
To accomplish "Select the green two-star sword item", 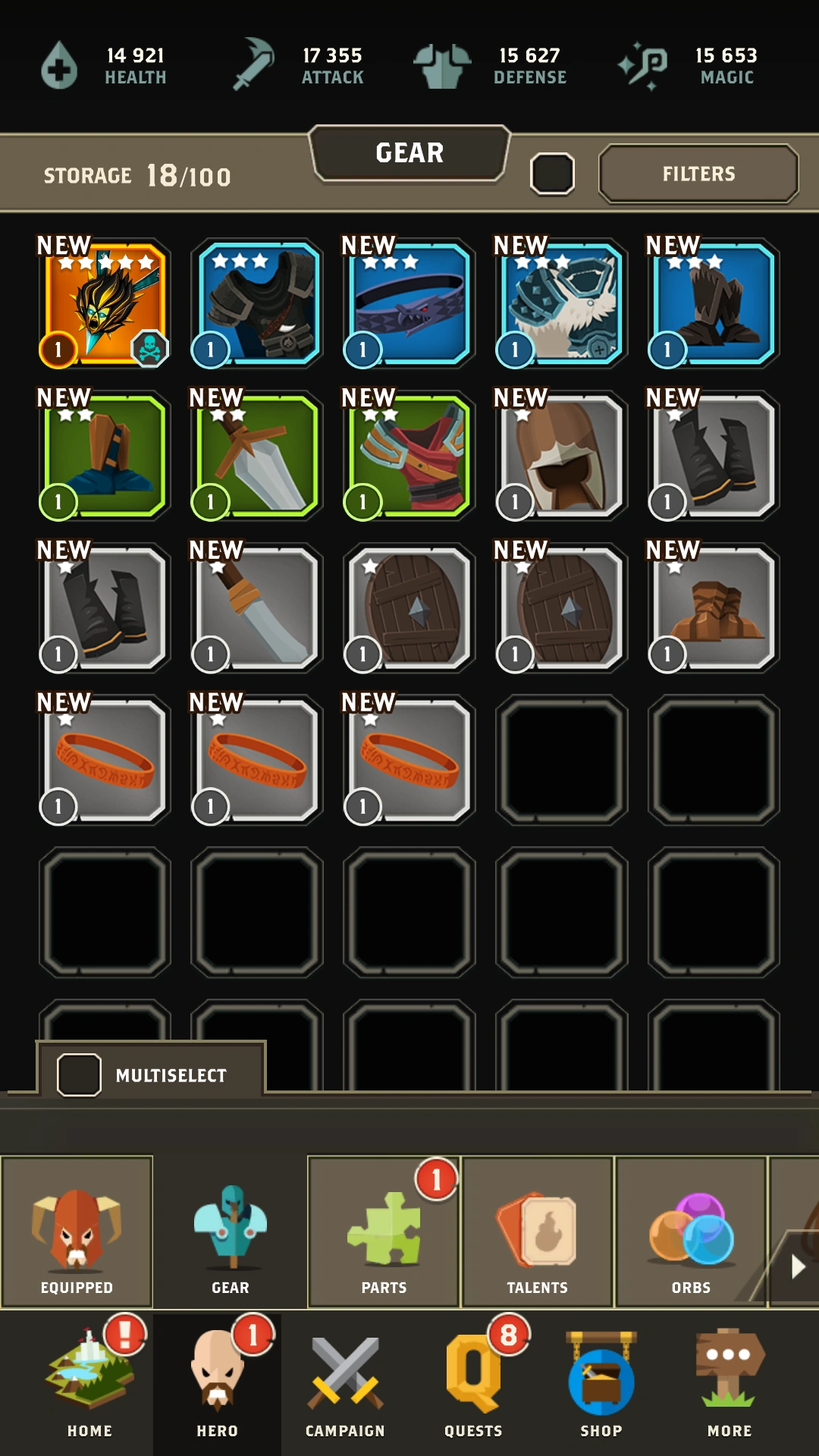I will point(257,456).
